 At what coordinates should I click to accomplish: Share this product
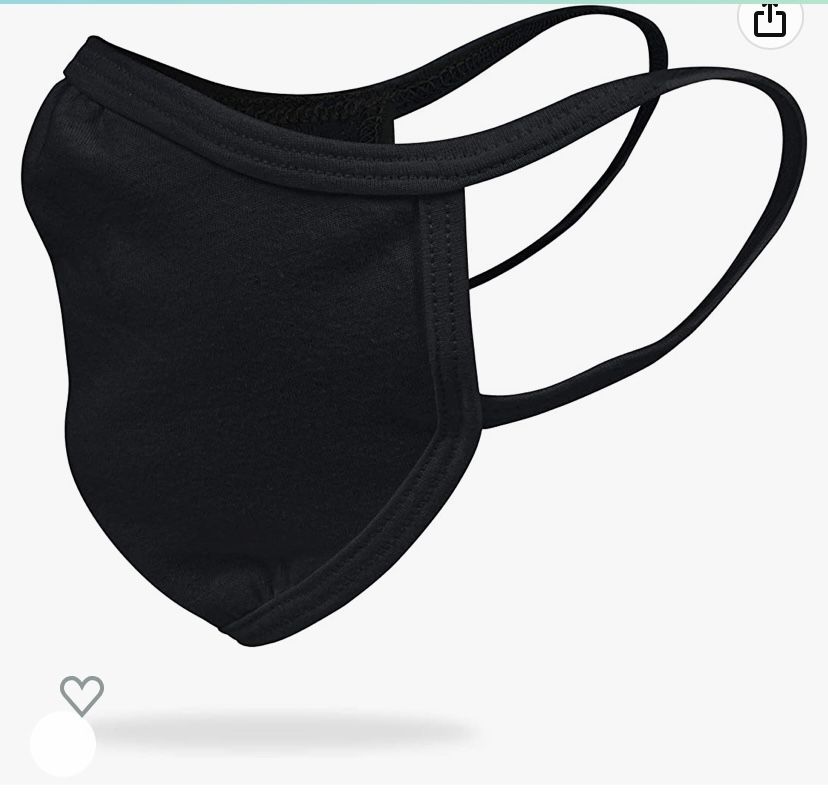770,19
